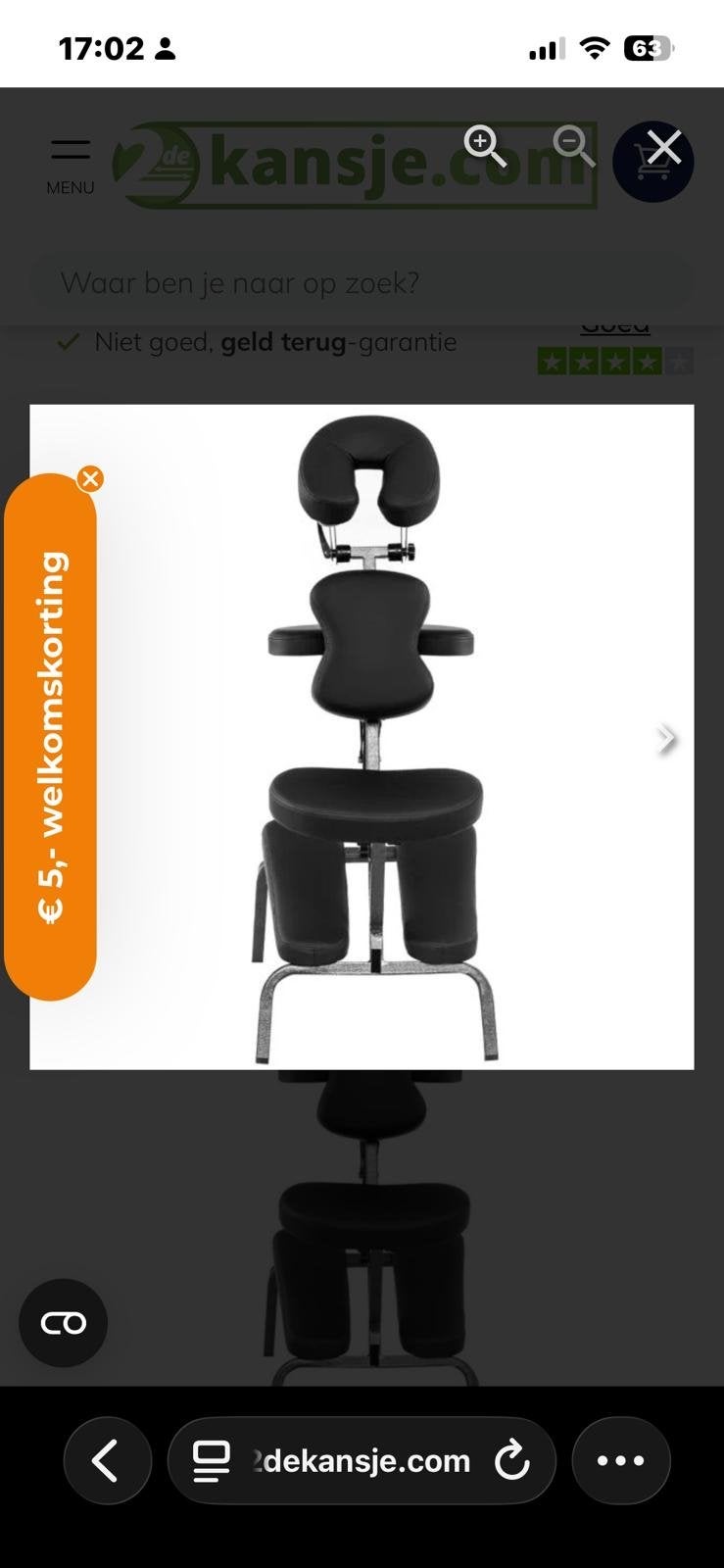Dismiss the welkomskorting banner

click(x=90, y=478)
